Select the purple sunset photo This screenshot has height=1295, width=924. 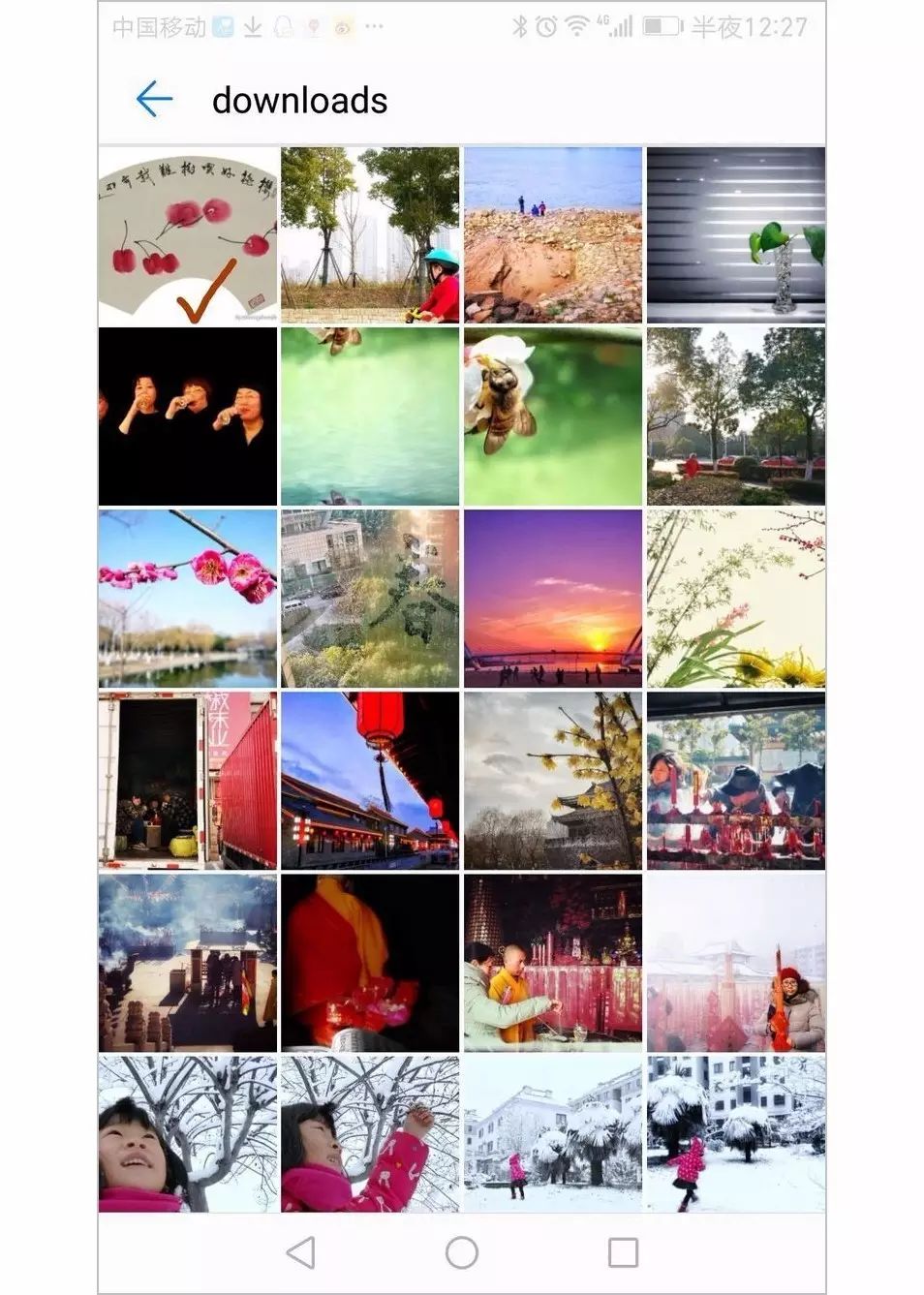point(553,599)
